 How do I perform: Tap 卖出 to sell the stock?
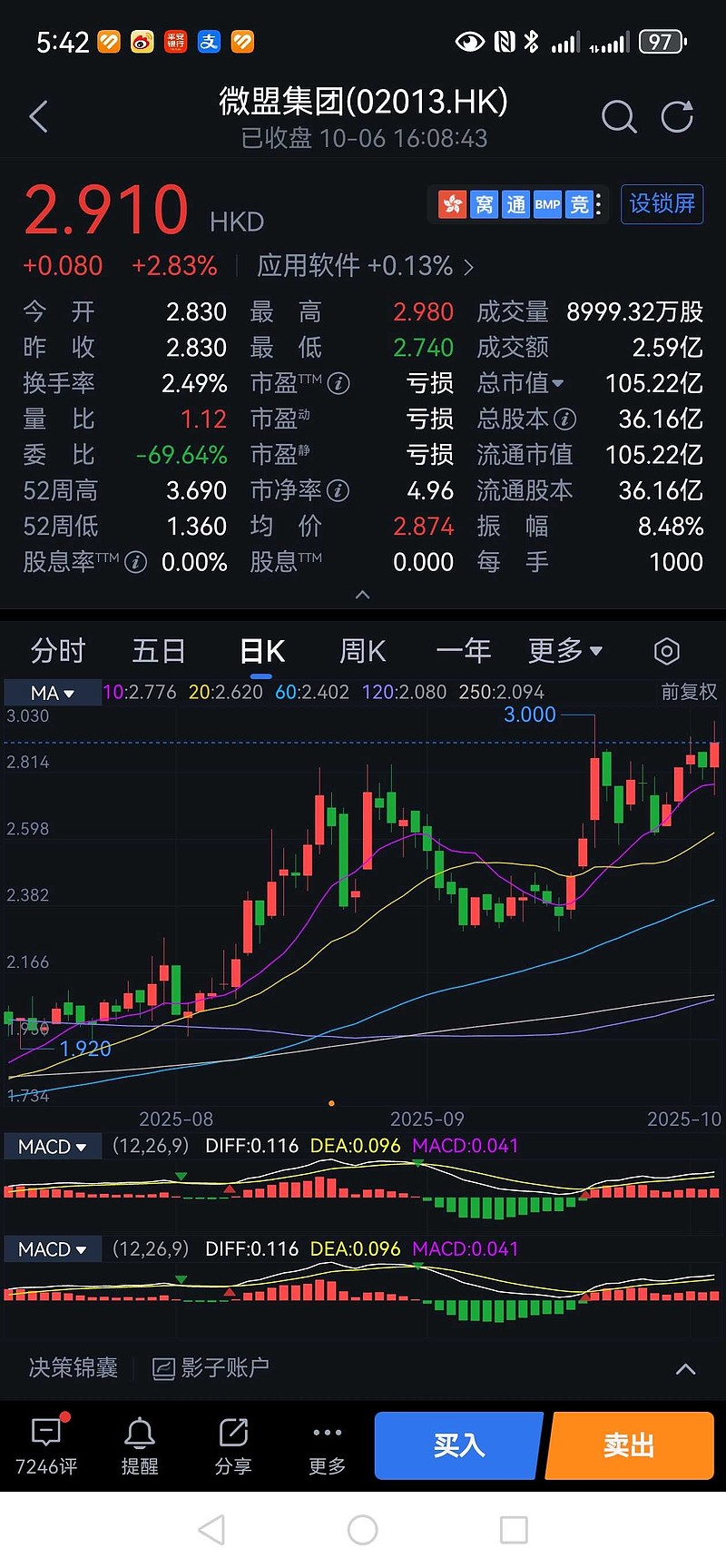[629, 1445]
